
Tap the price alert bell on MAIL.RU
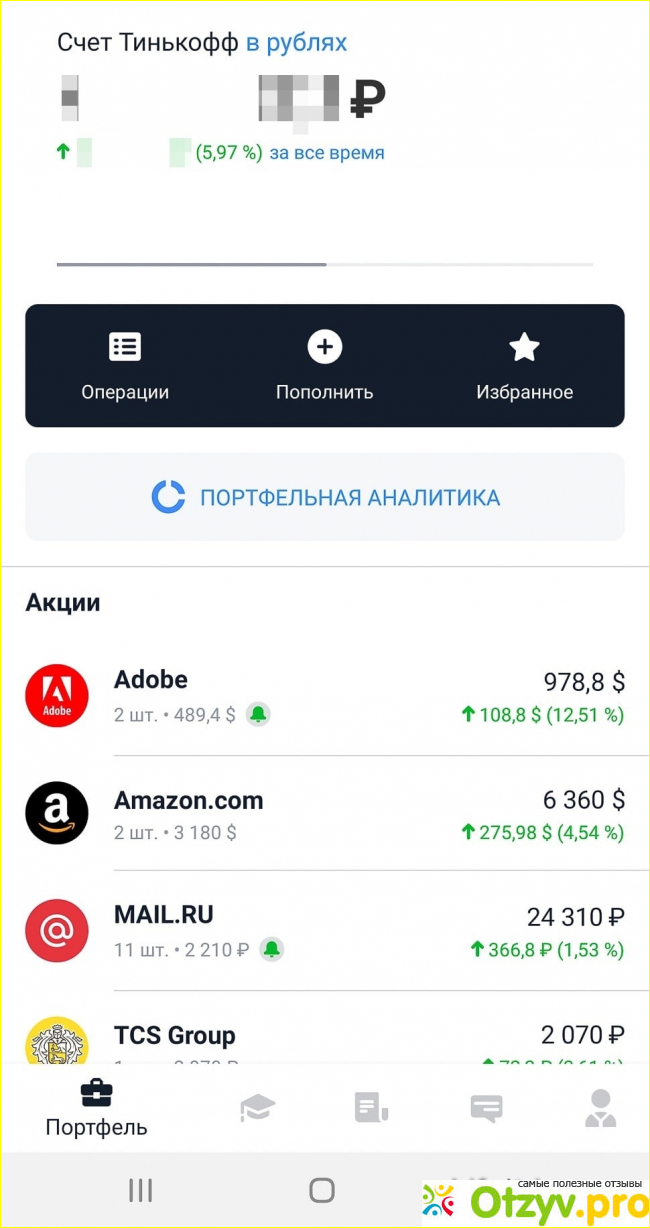pyautogui.click(x=271, y=949)
